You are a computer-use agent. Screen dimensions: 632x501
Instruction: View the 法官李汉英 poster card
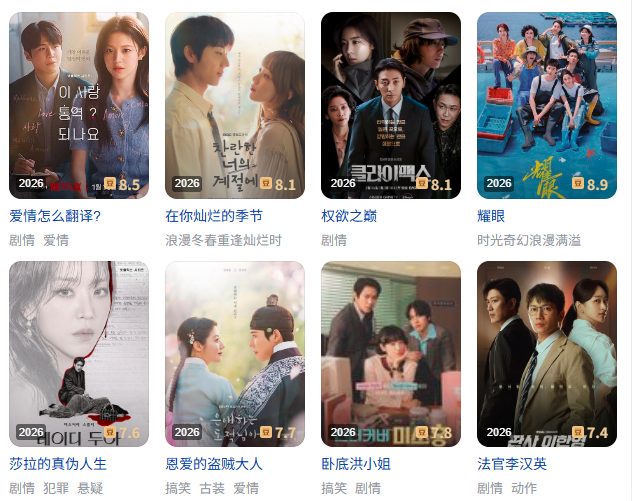(547, 354)
